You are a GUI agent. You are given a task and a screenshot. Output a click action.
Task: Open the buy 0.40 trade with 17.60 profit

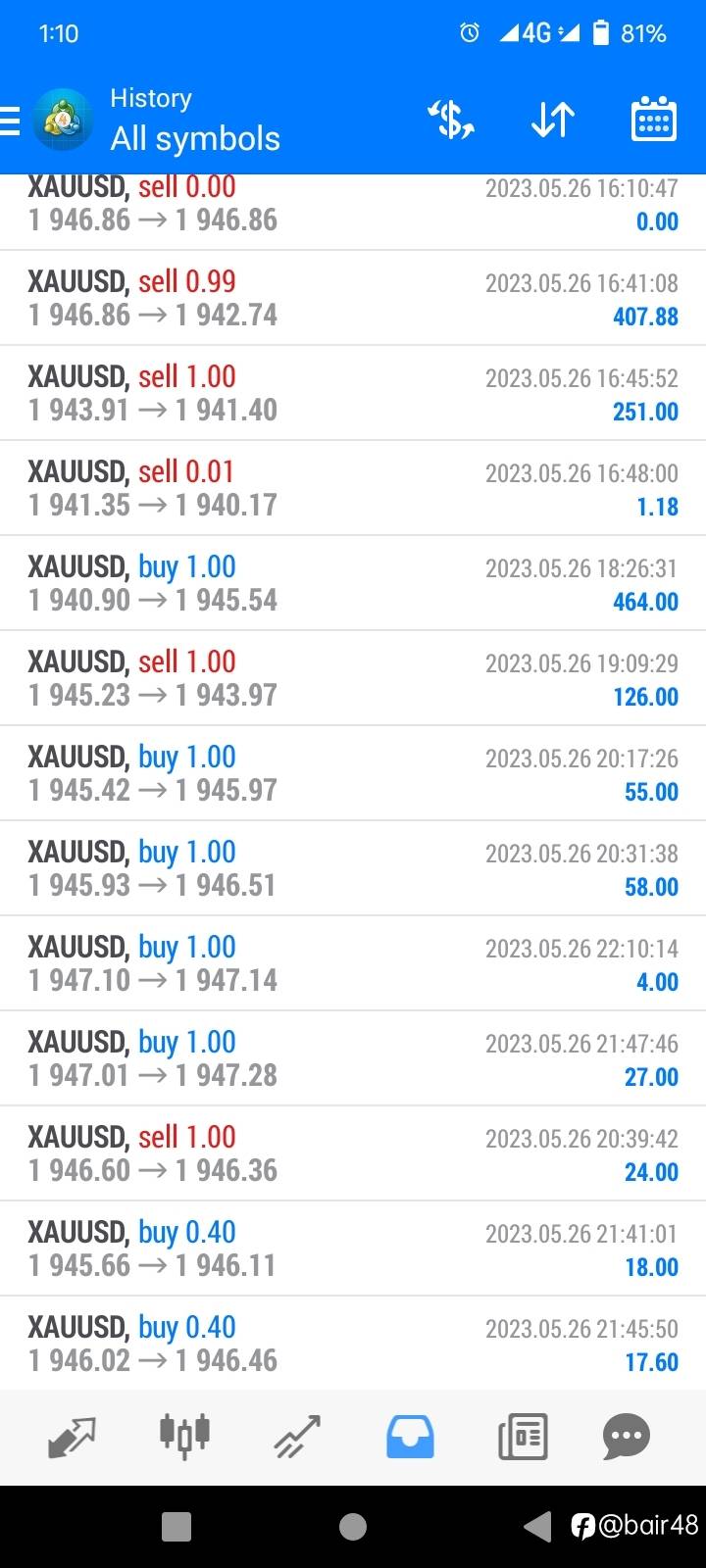[x=353, y=1343]
